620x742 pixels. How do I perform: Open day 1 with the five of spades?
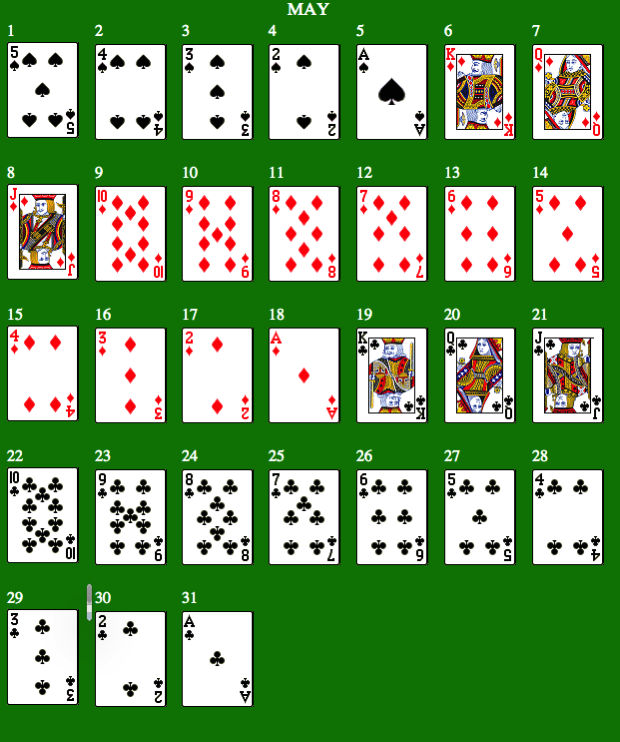(43, 91)
